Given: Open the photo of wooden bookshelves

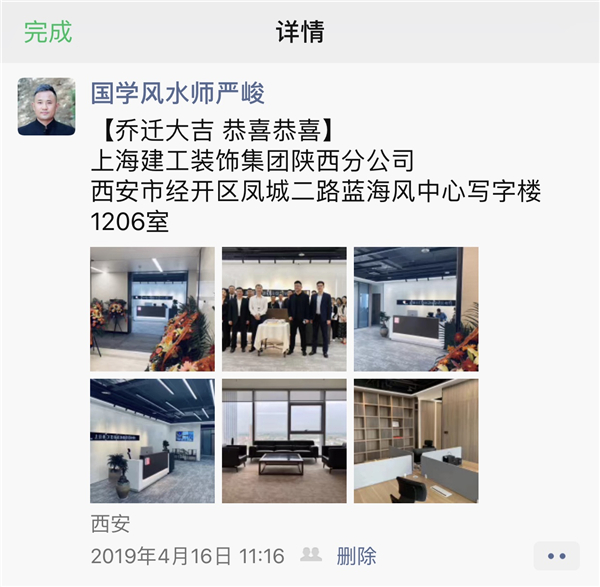Looking at the screenshot, I should pyautogui.click(x=416, y=440).
